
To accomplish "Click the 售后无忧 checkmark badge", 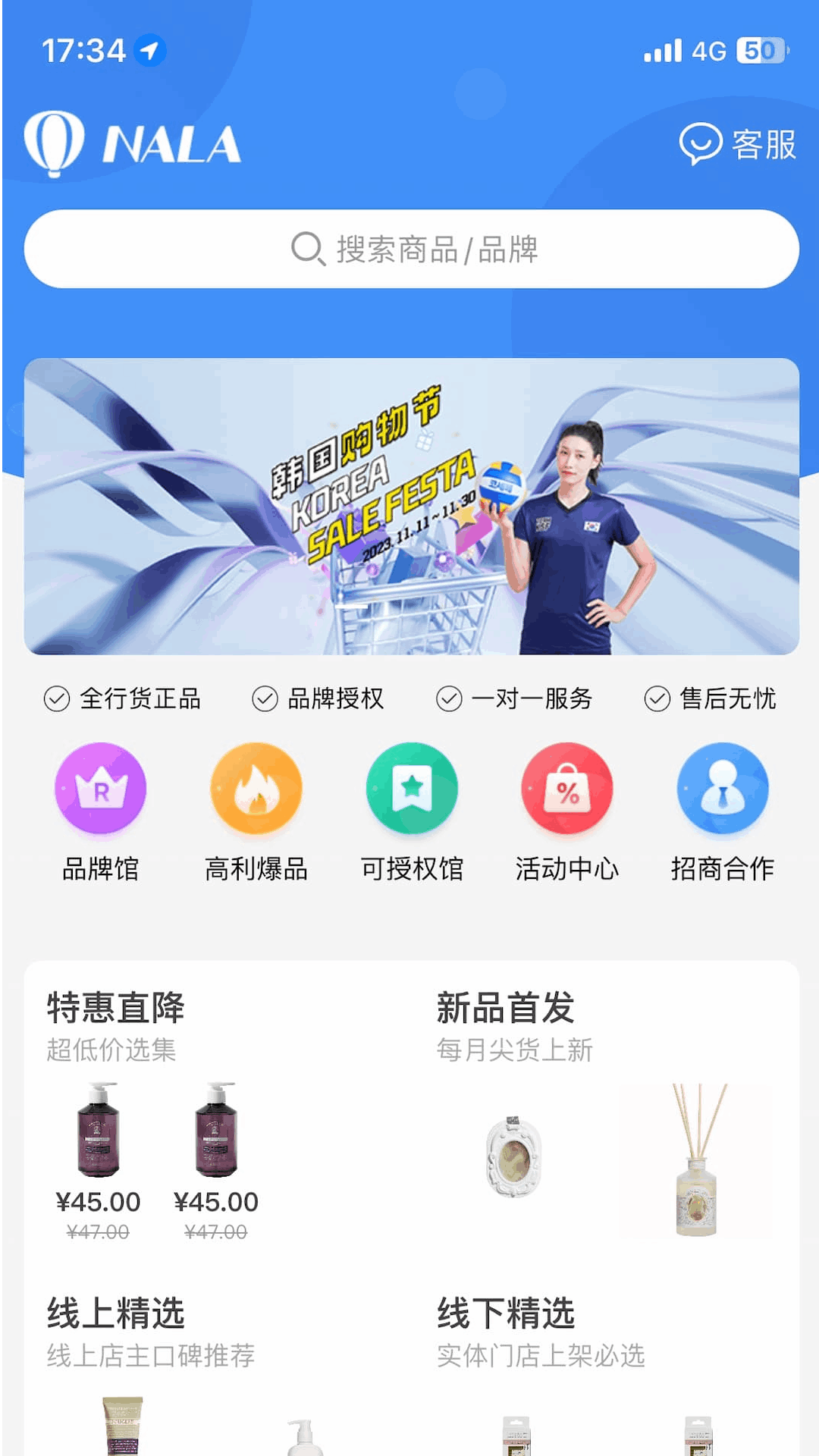I will point(657,698).
